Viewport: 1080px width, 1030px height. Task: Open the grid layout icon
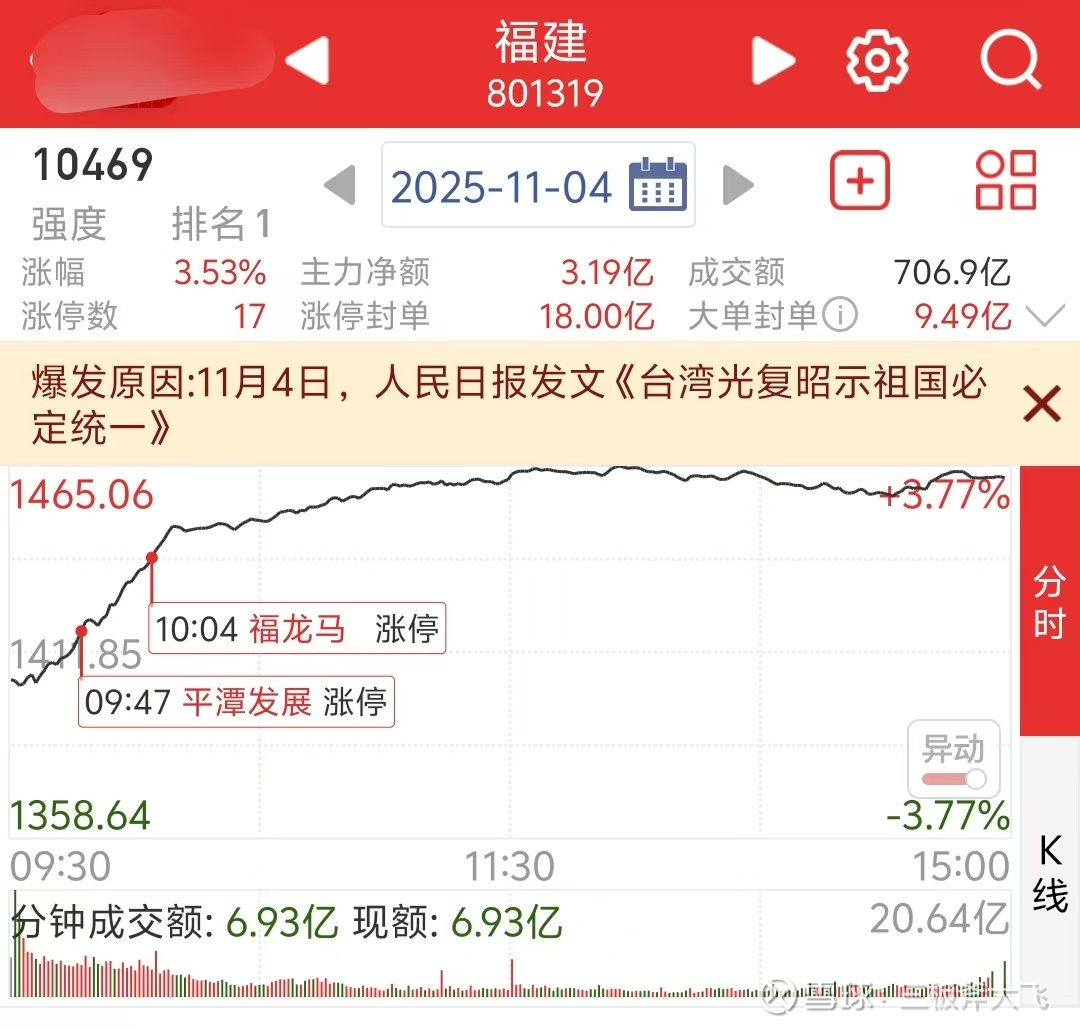tap(1006, 181)
